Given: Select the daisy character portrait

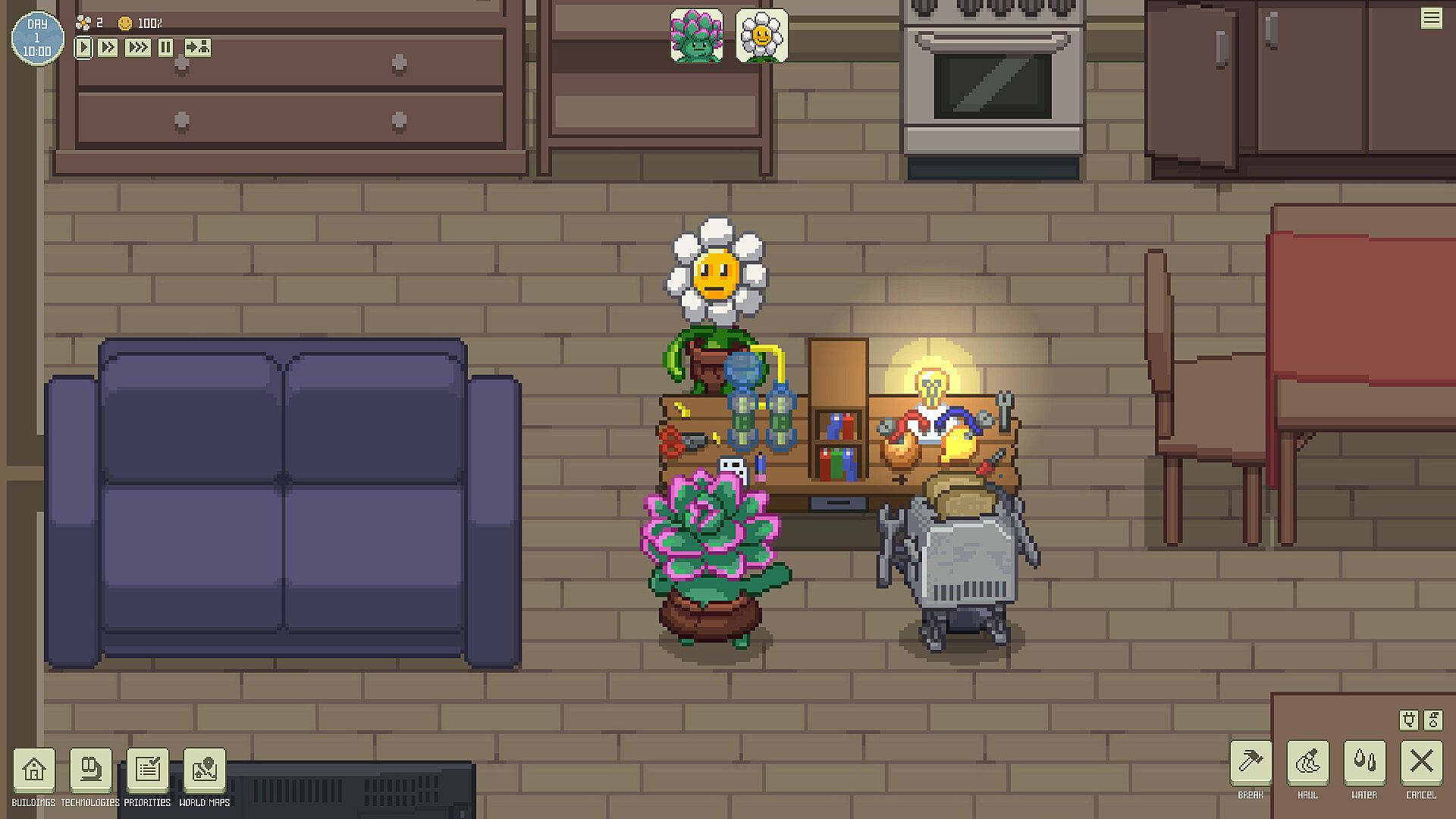Looking at the screenshot, I should [761, 36].
